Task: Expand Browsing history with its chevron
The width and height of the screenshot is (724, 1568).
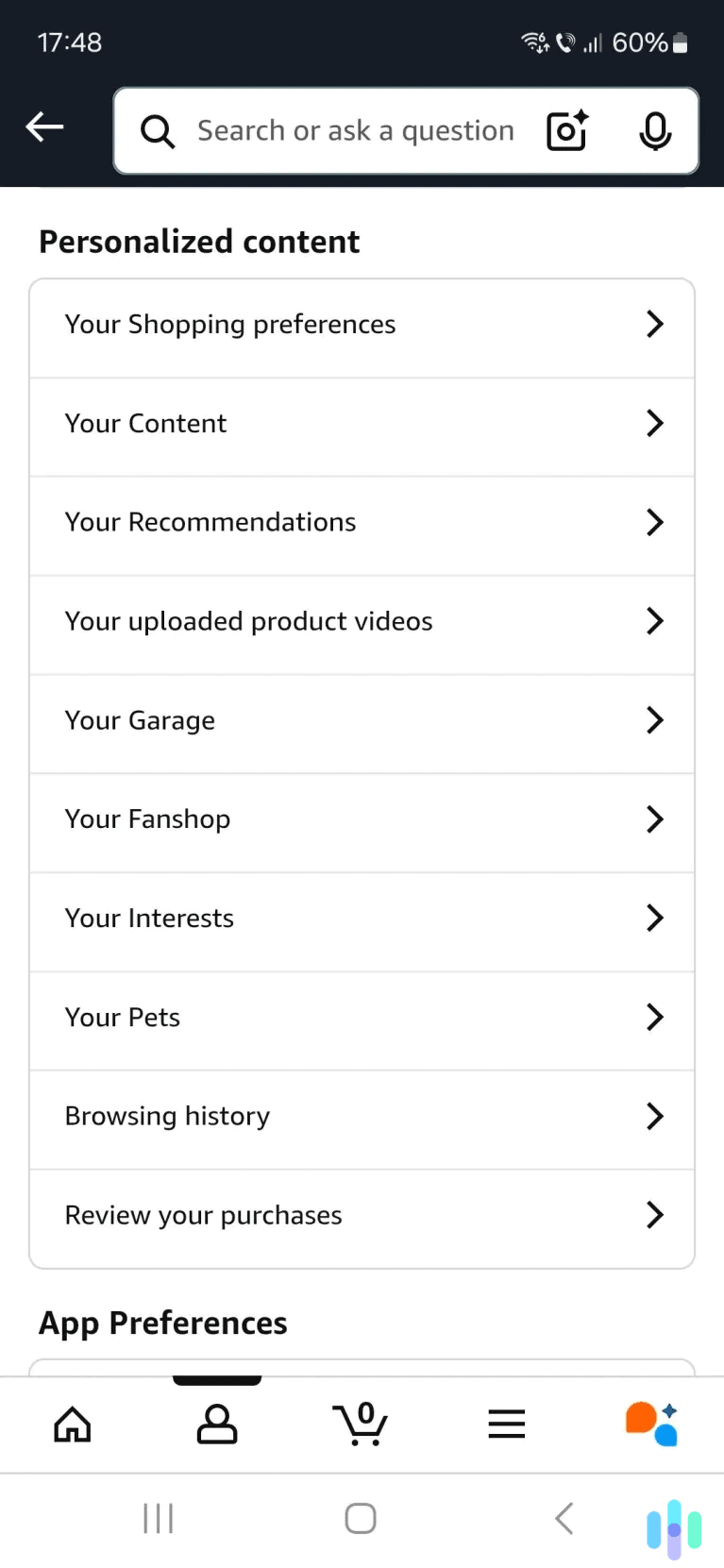Action: pos(654,1116)
